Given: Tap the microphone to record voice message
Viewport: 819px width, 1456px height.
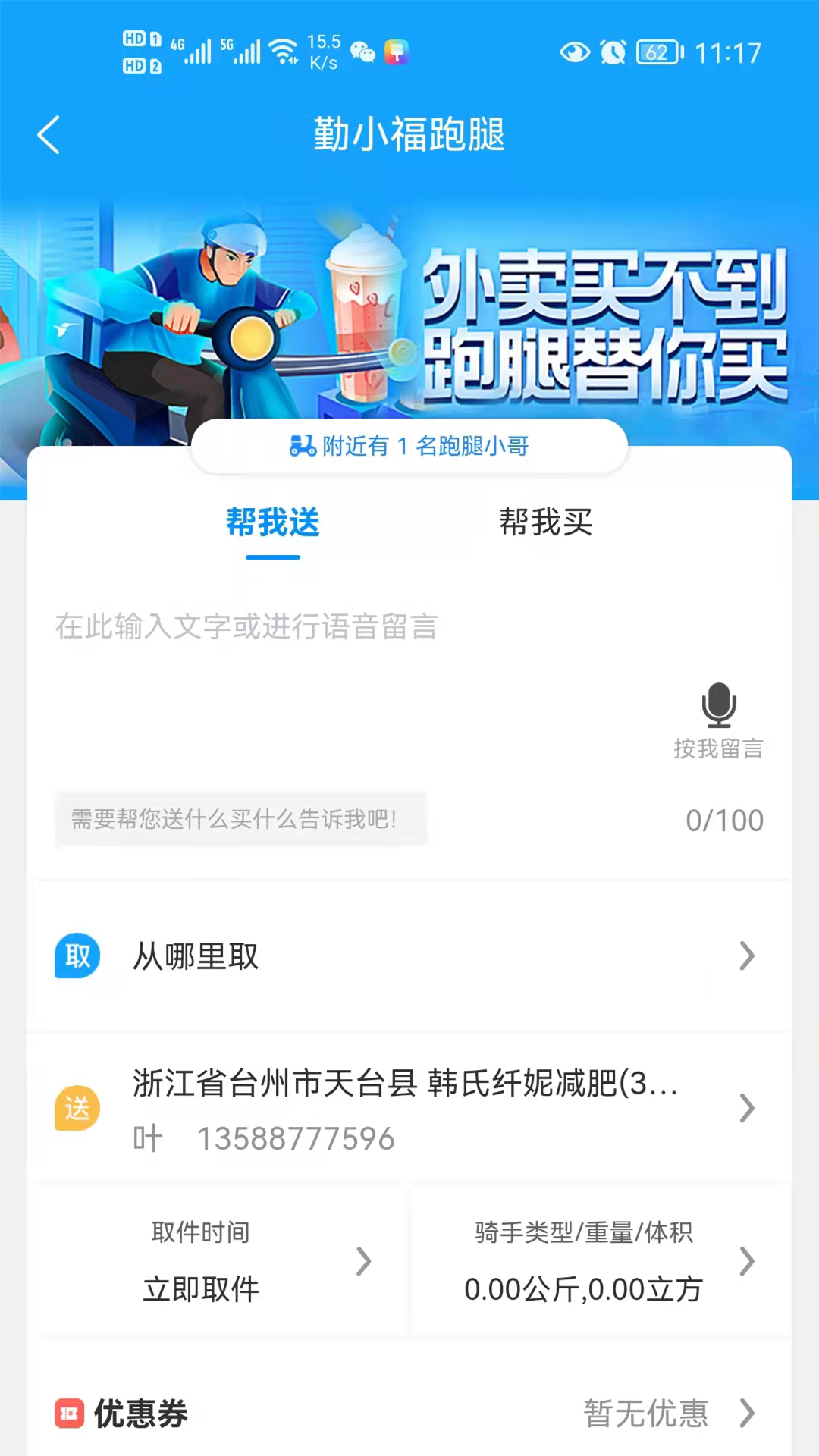Looking at the screenshot, I should [719, 705].
